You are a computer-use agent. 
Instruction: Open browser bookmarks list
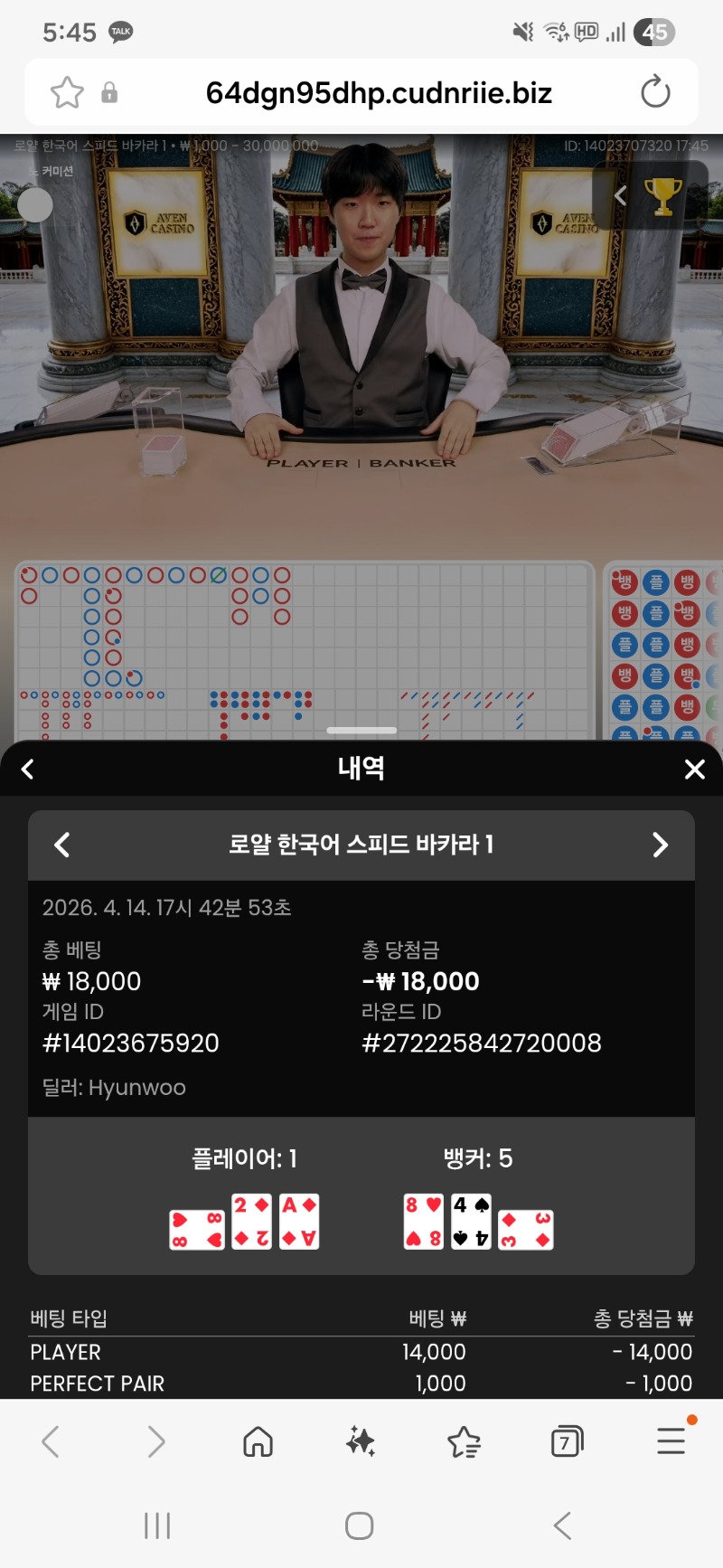[x=464, y=1441]
